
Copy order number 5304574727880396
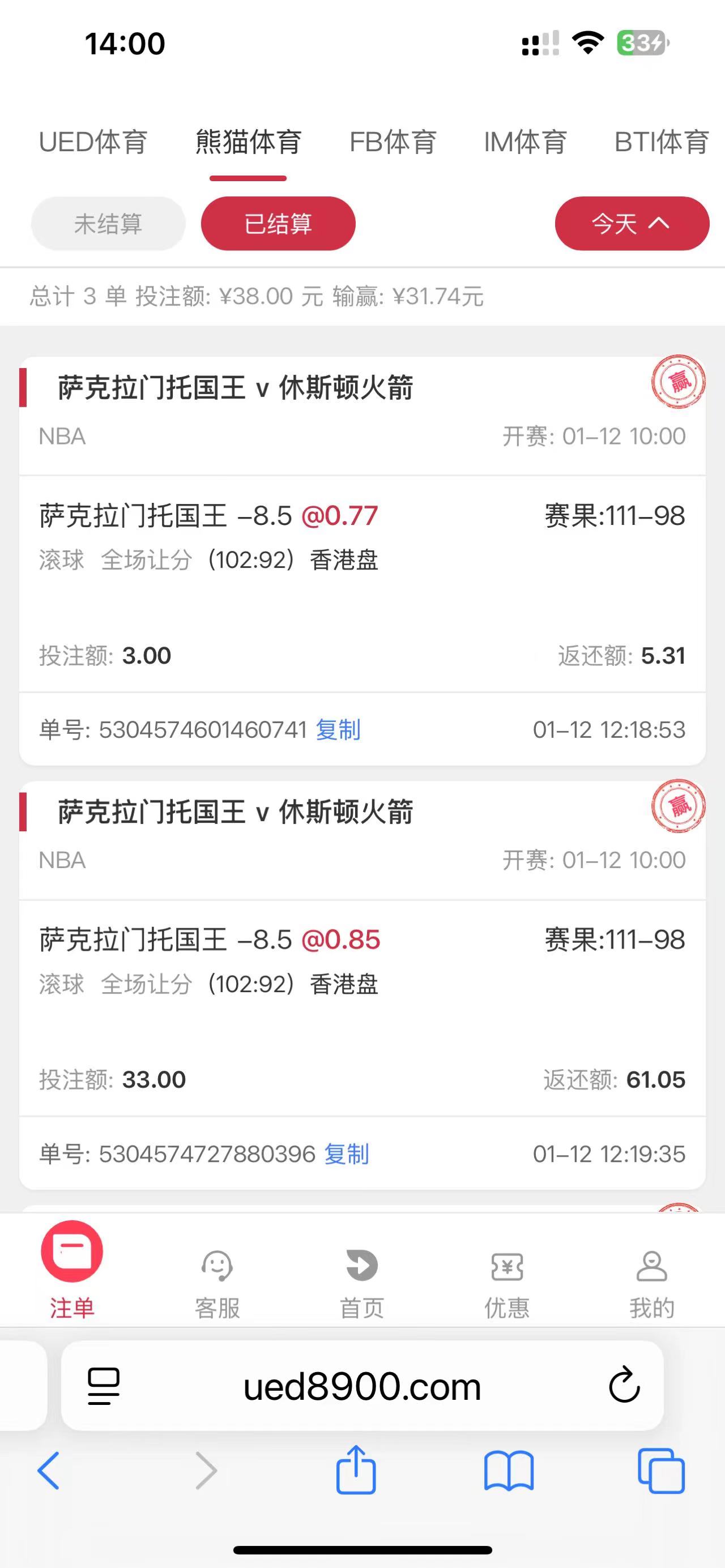tap(347, 1154)
